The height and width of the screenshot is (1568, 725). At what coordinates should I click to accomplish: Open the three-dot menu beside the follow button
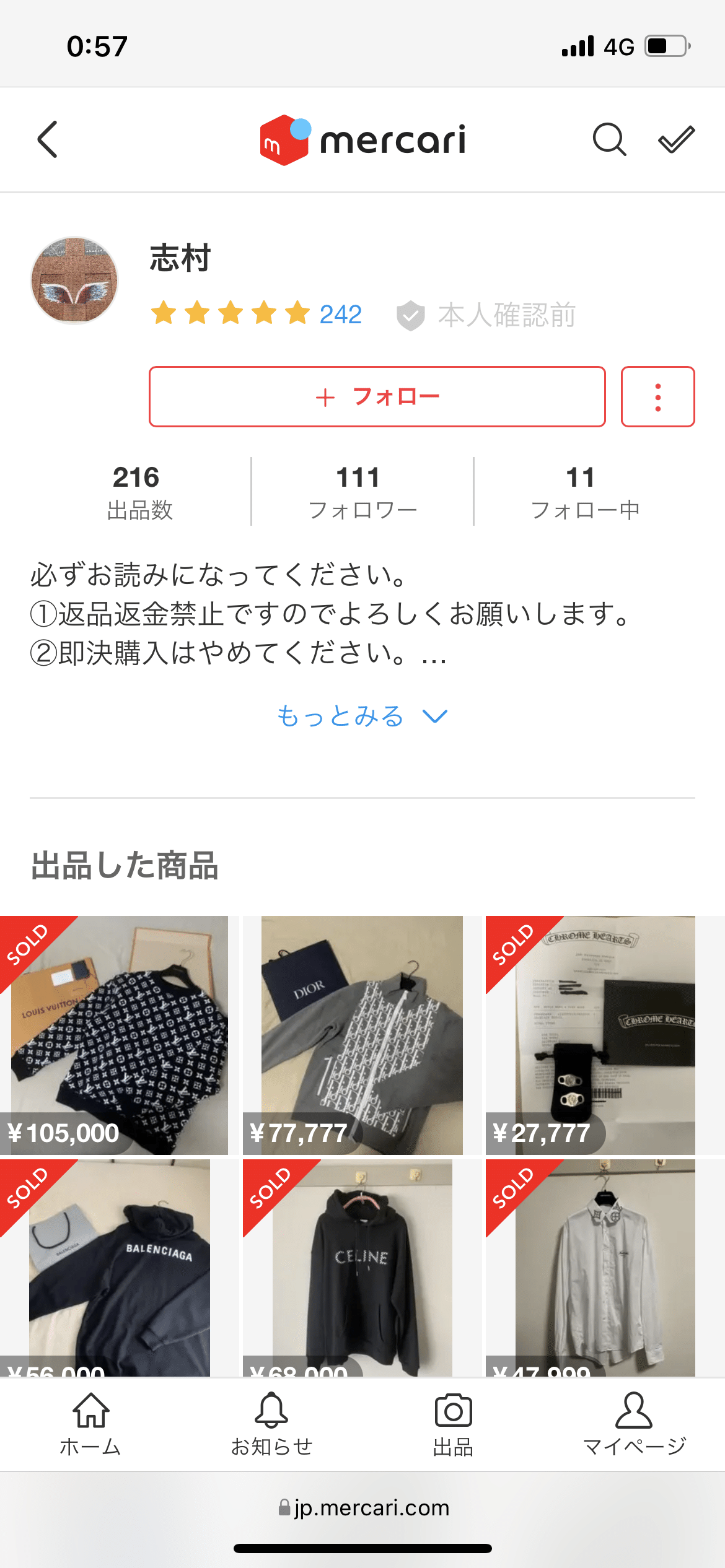(x=657, y=397)
